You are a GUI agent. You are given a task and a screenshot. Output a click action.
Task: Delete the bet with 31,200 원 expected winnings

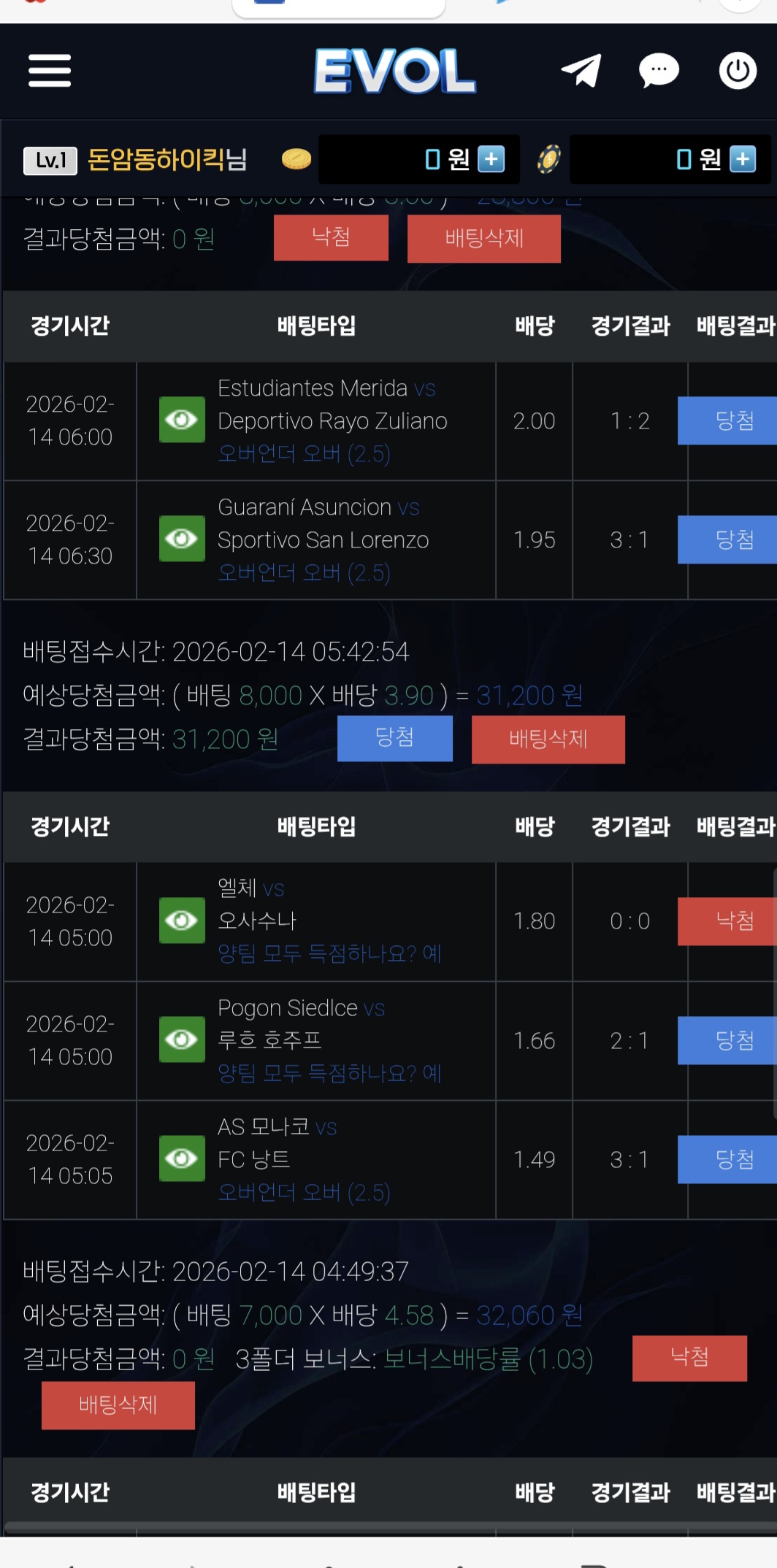click(x=548, y=739)
